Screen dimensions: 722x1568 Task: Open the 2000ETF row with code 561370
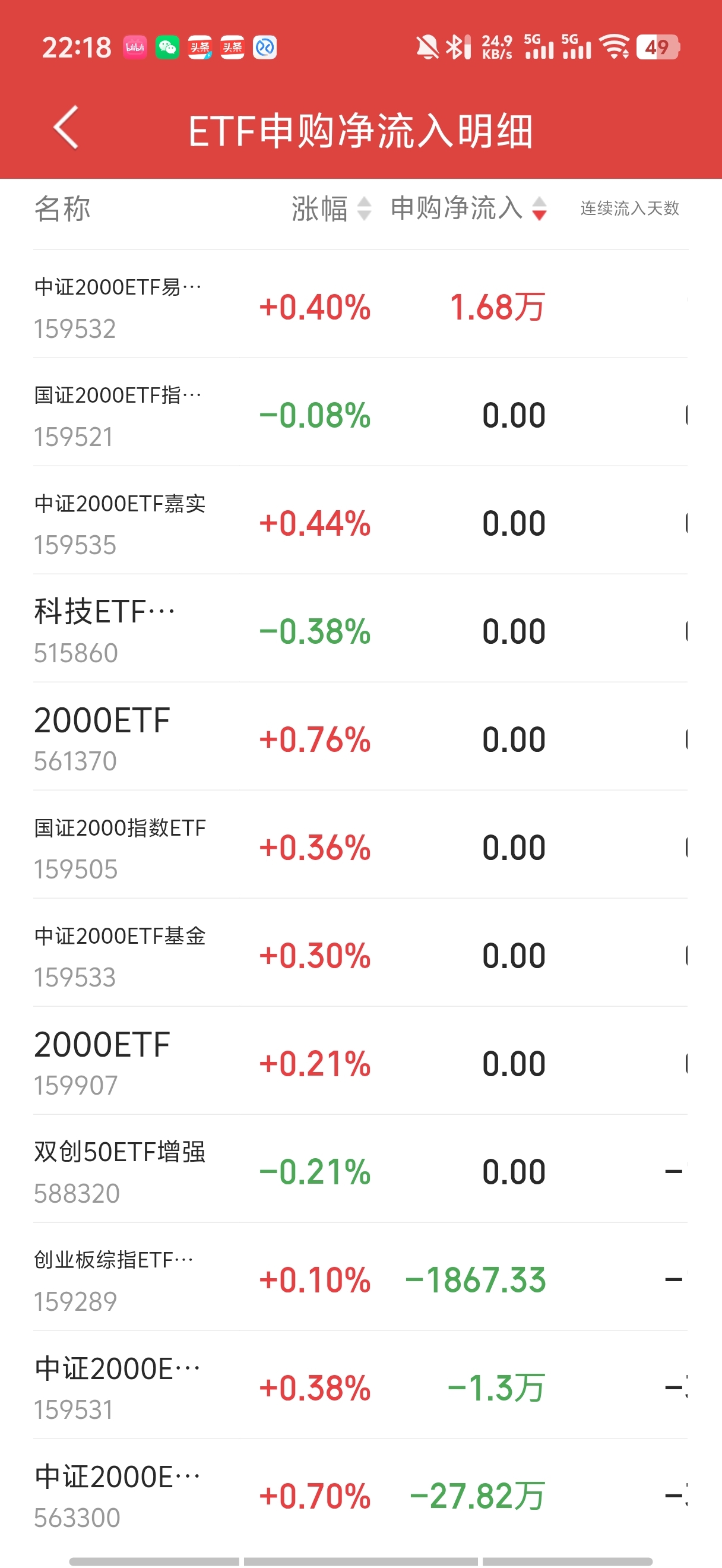point(360,737)
